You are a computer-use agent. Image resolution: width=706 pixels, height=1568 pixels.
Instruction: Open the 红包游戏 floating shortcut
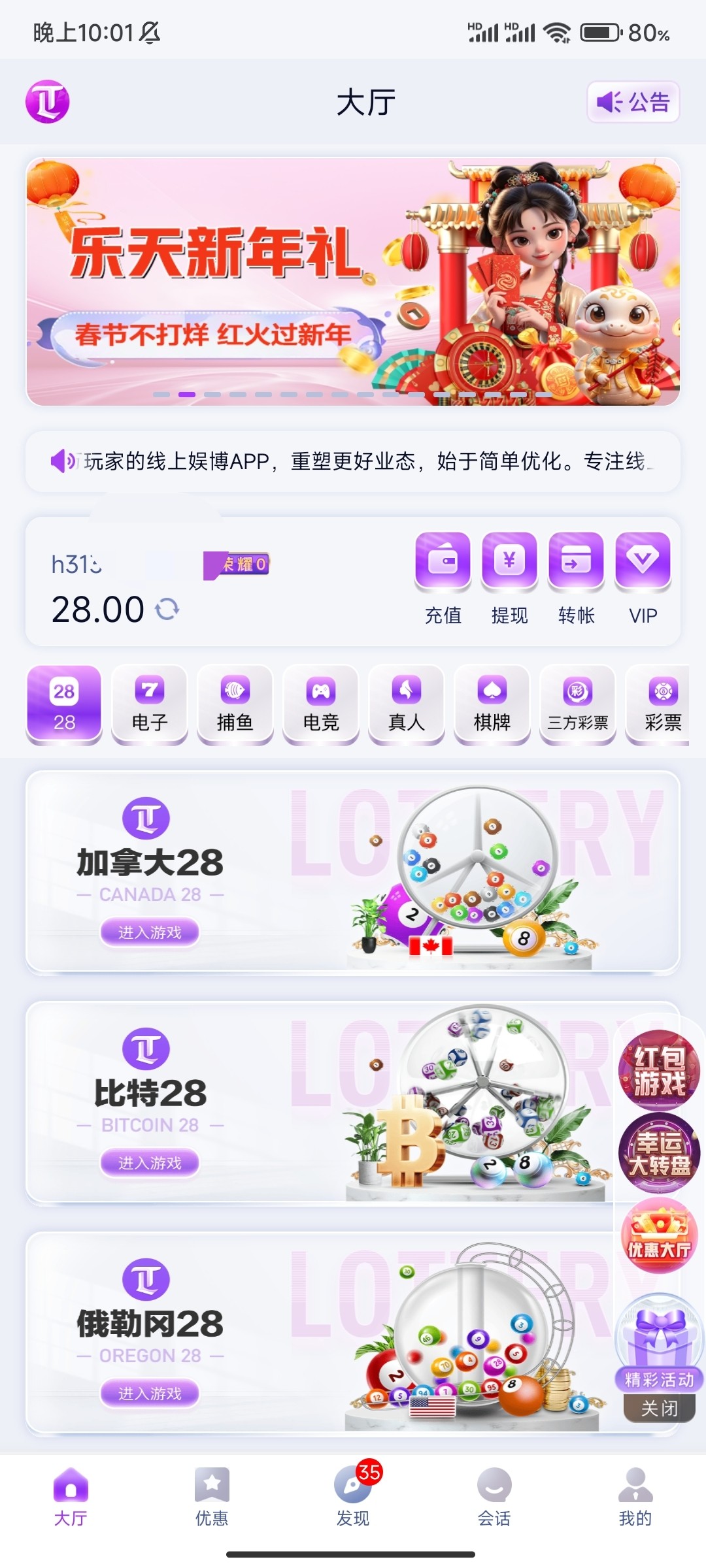(659, 1071)
